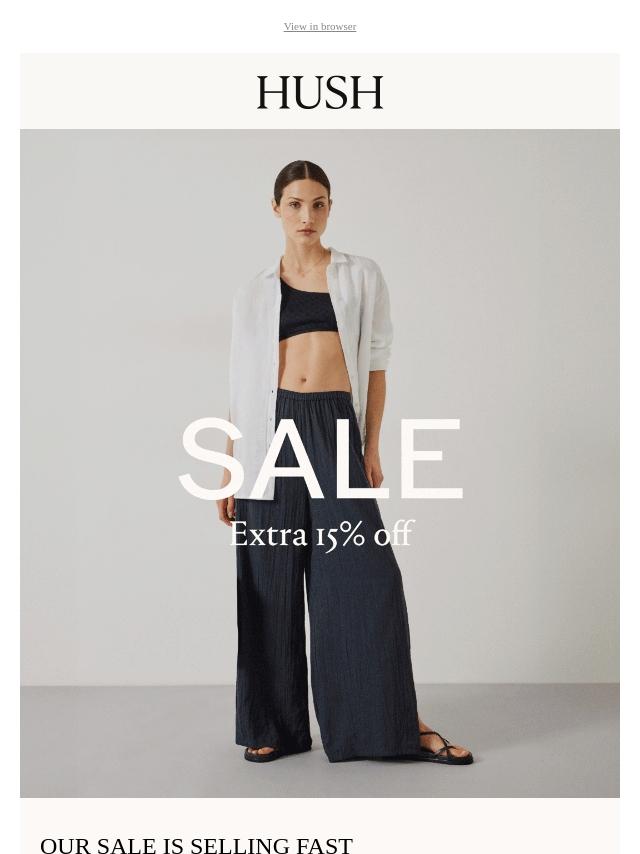Open the Sale Extra 15% off banner
Viewport: 640px width, 854px height.
click(320, 463)
